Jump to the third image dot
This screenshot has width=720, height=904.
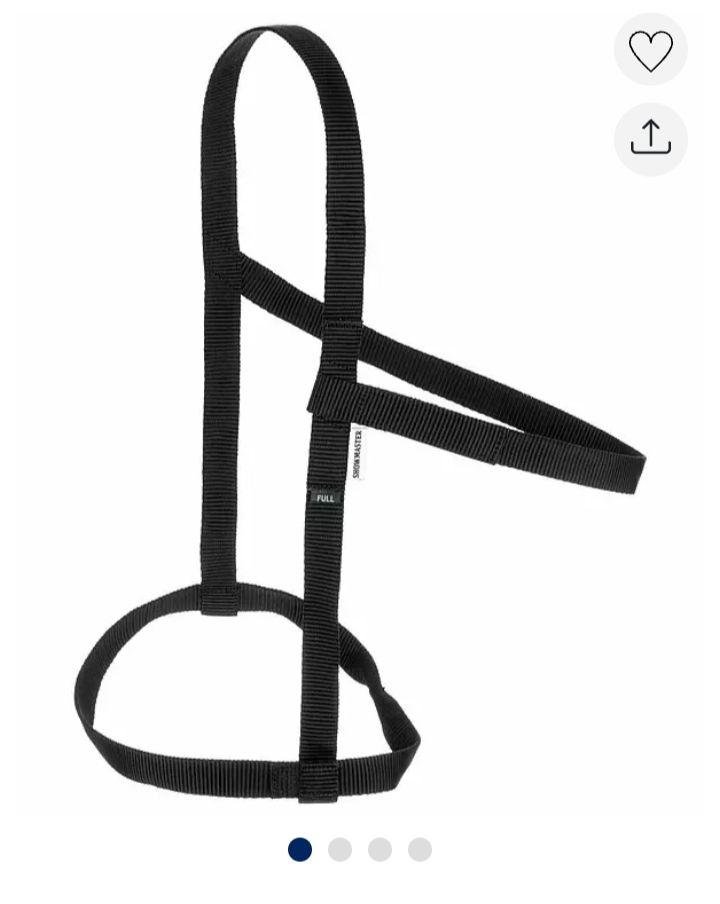click(x=380, y=850)
